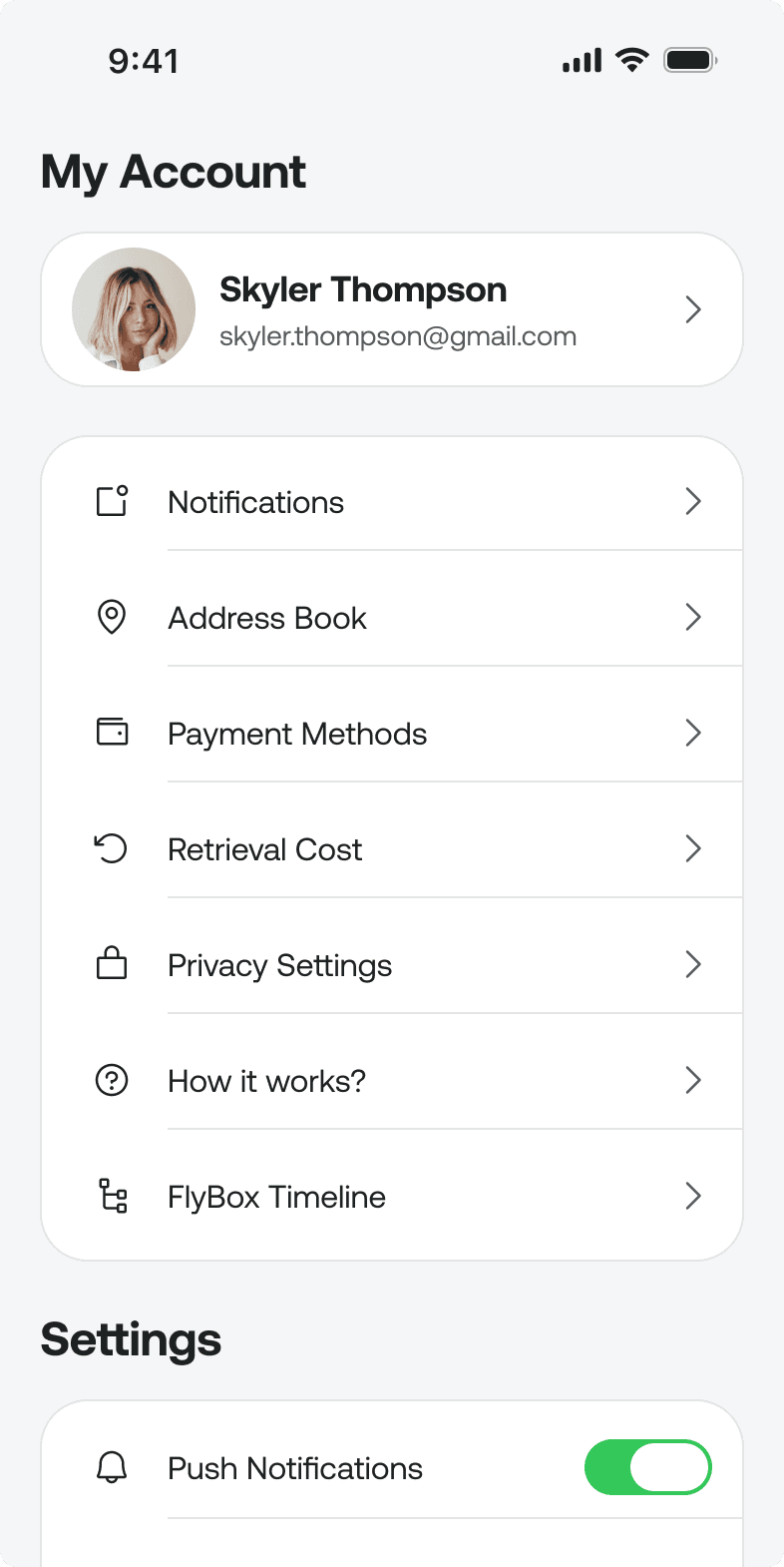Select the Address Book pin icon

[x=113, y=617]
